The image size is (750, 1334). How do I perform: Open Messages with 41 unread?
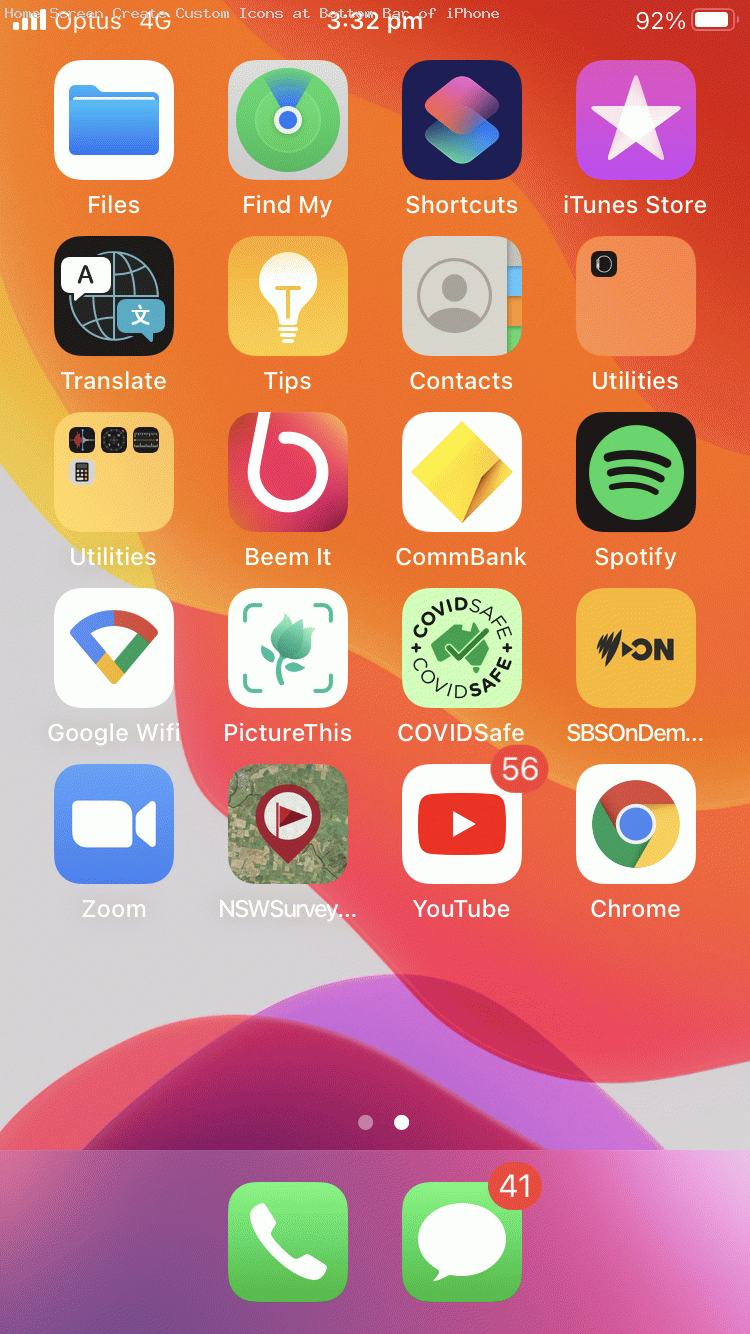click(462, 1242)
